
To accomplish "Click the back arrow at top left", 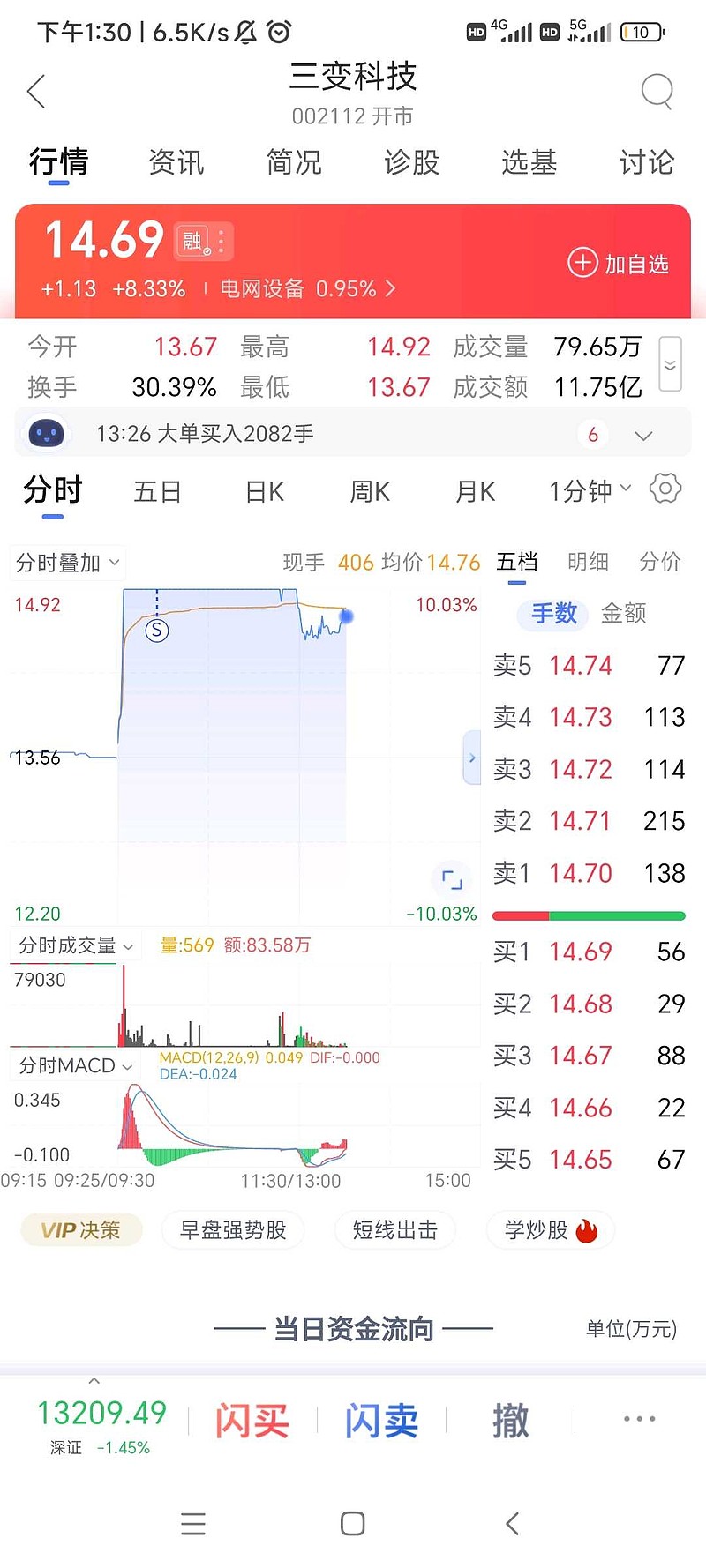I will (x=35, y=91).
